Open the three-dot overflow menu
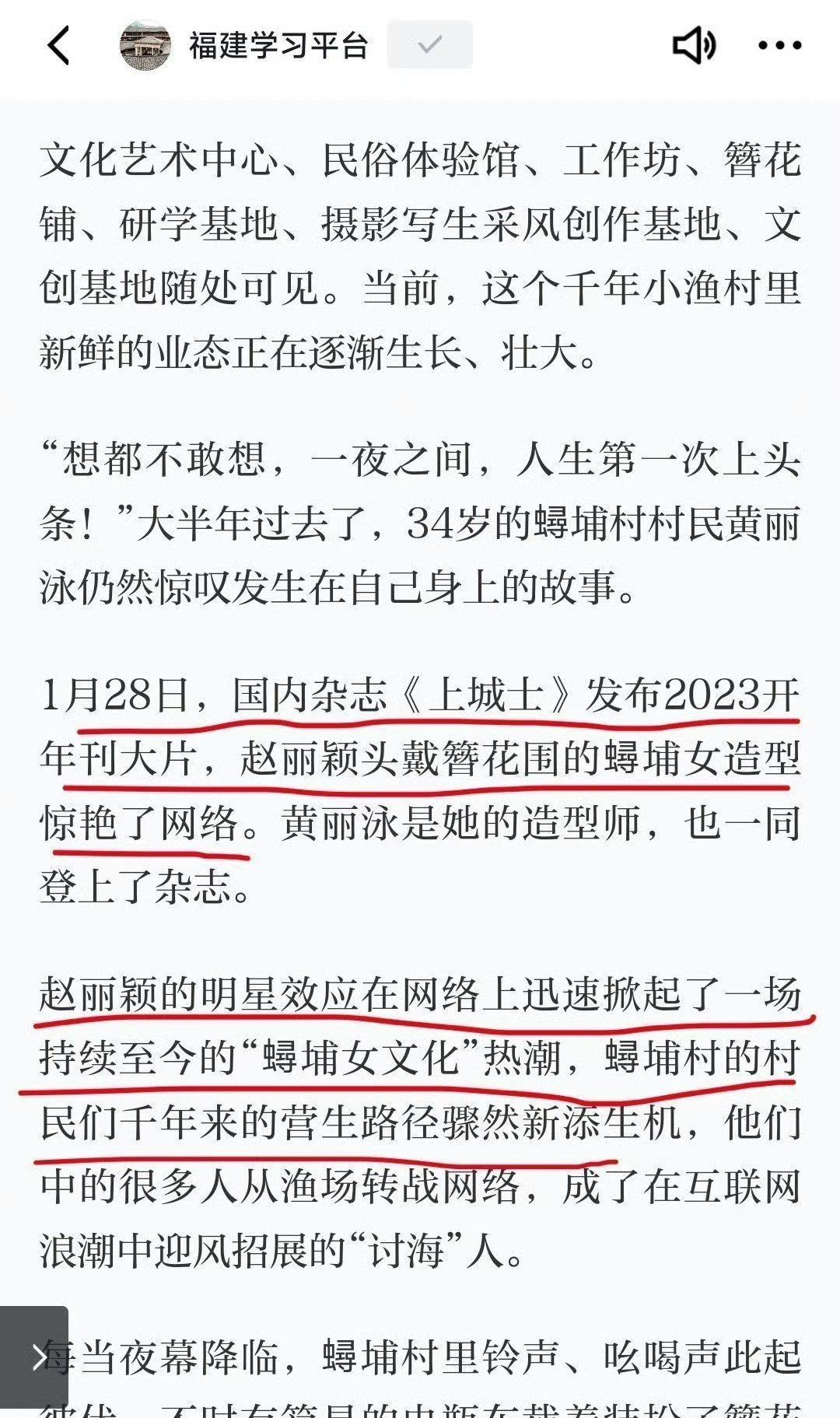The height and width of the screenshot is (1418, 840). (x=779, y=46)
